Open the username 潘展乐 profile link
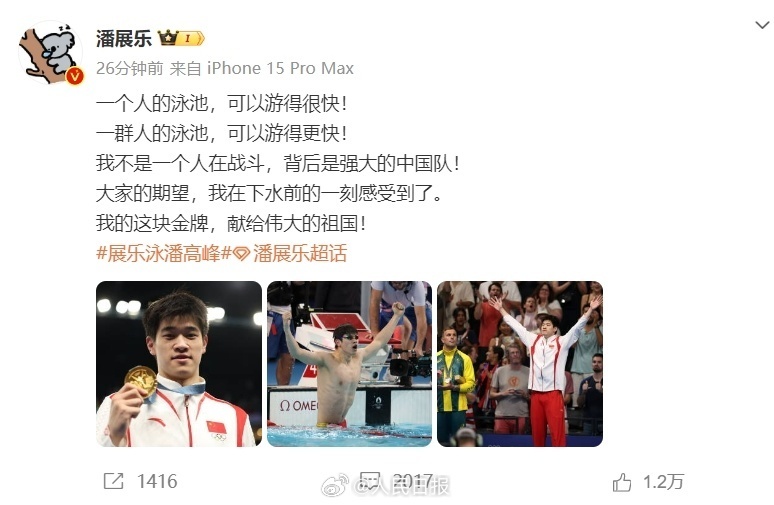 tap(124, 38)
